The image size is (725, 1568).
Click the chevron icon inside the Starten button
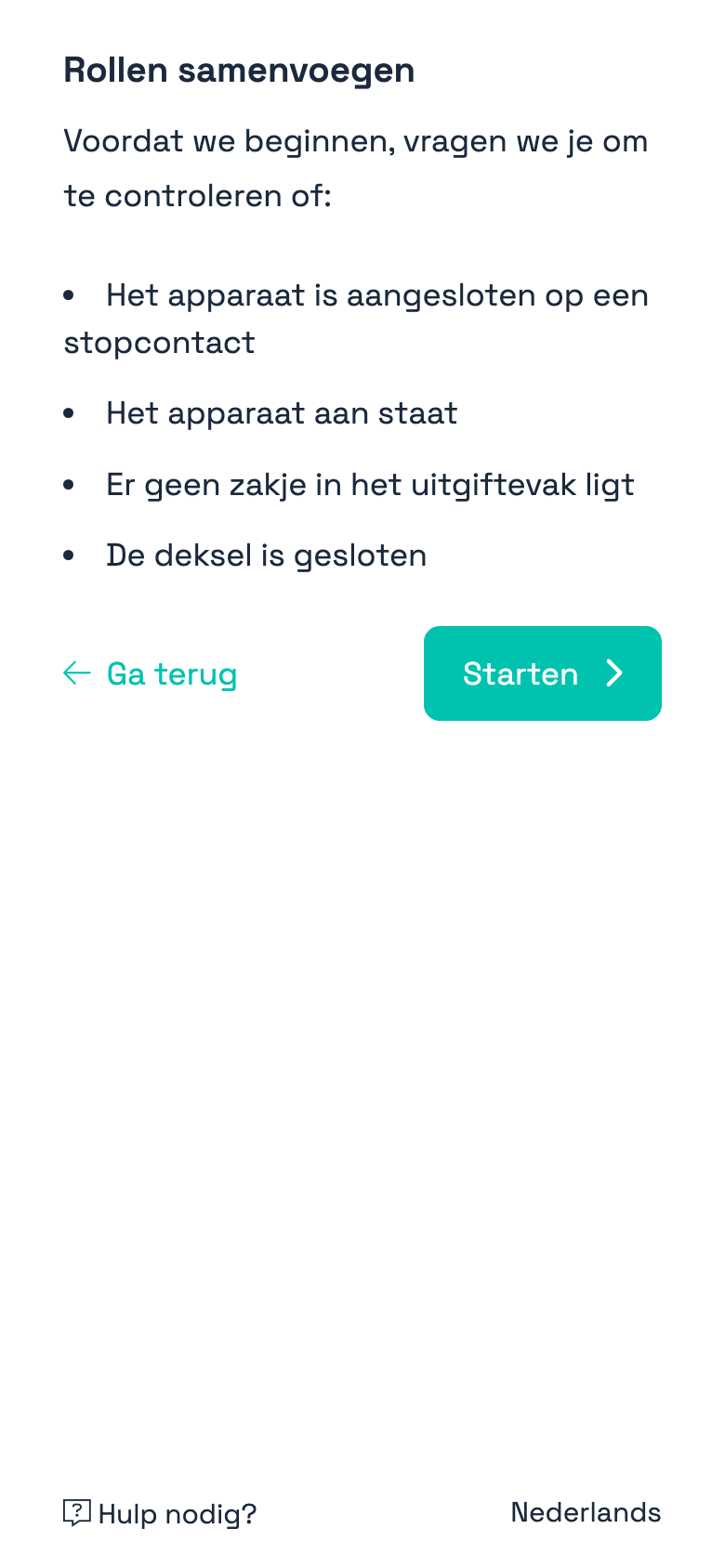point(613,673)
